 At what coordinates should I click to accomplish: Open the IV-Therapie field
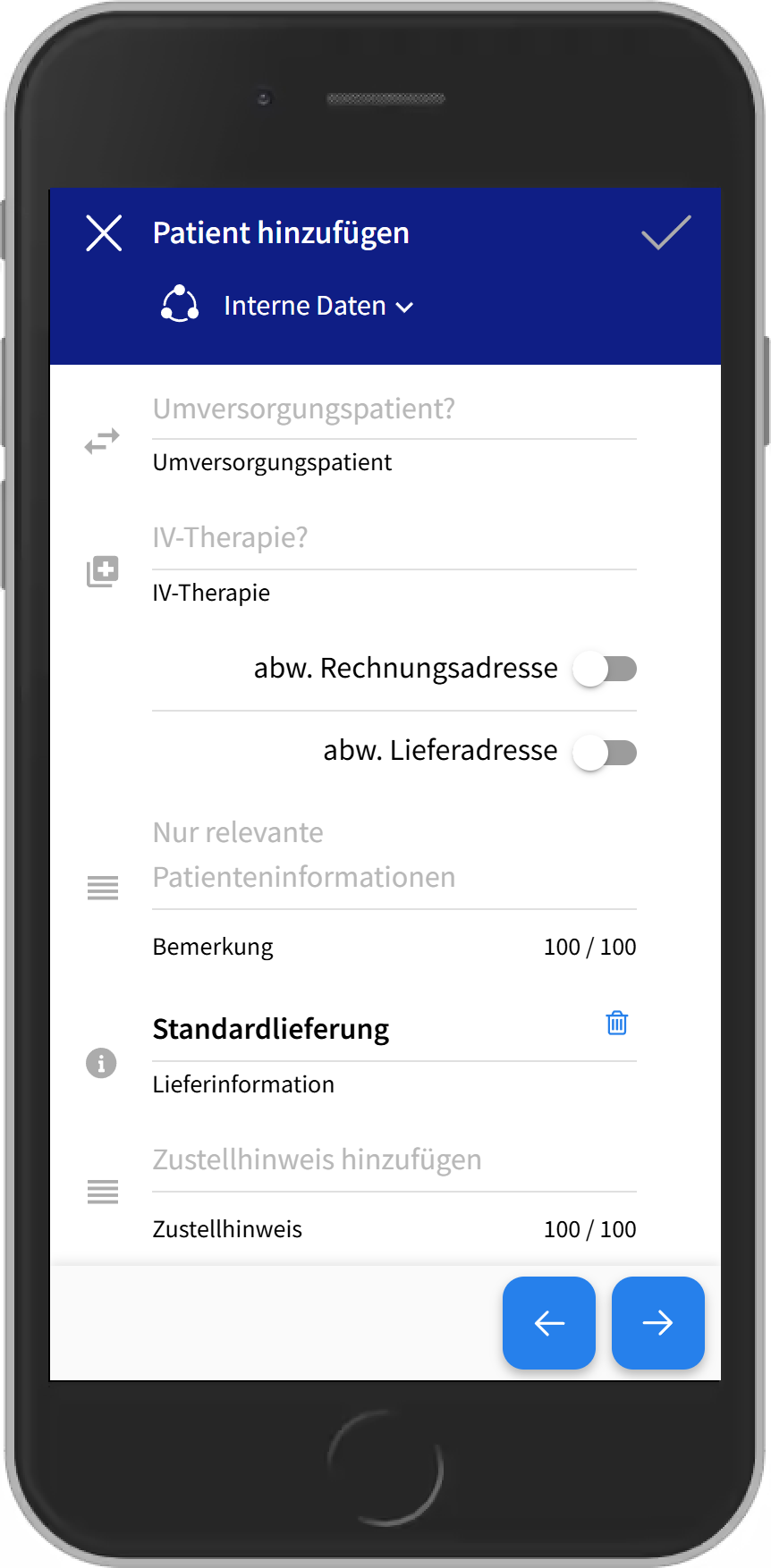(394, 539)
